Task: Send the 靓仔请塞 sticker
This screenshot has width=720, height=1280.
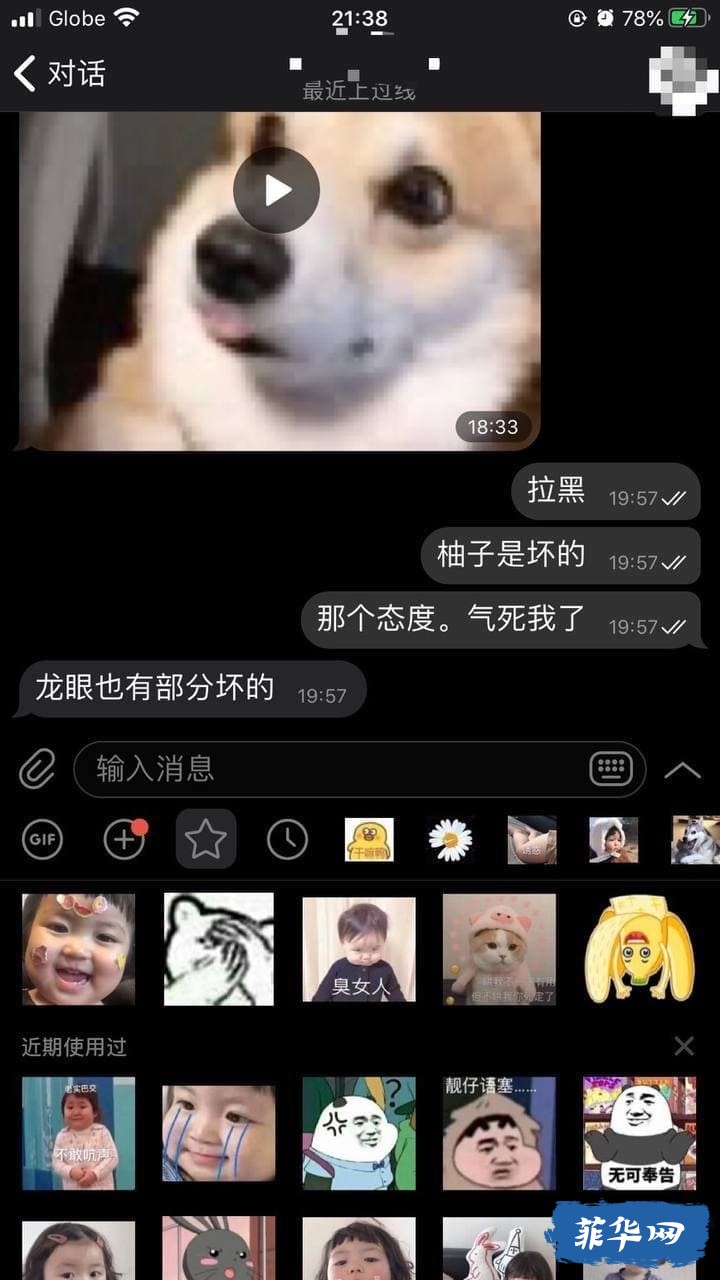Action: tap(499, 1132)
